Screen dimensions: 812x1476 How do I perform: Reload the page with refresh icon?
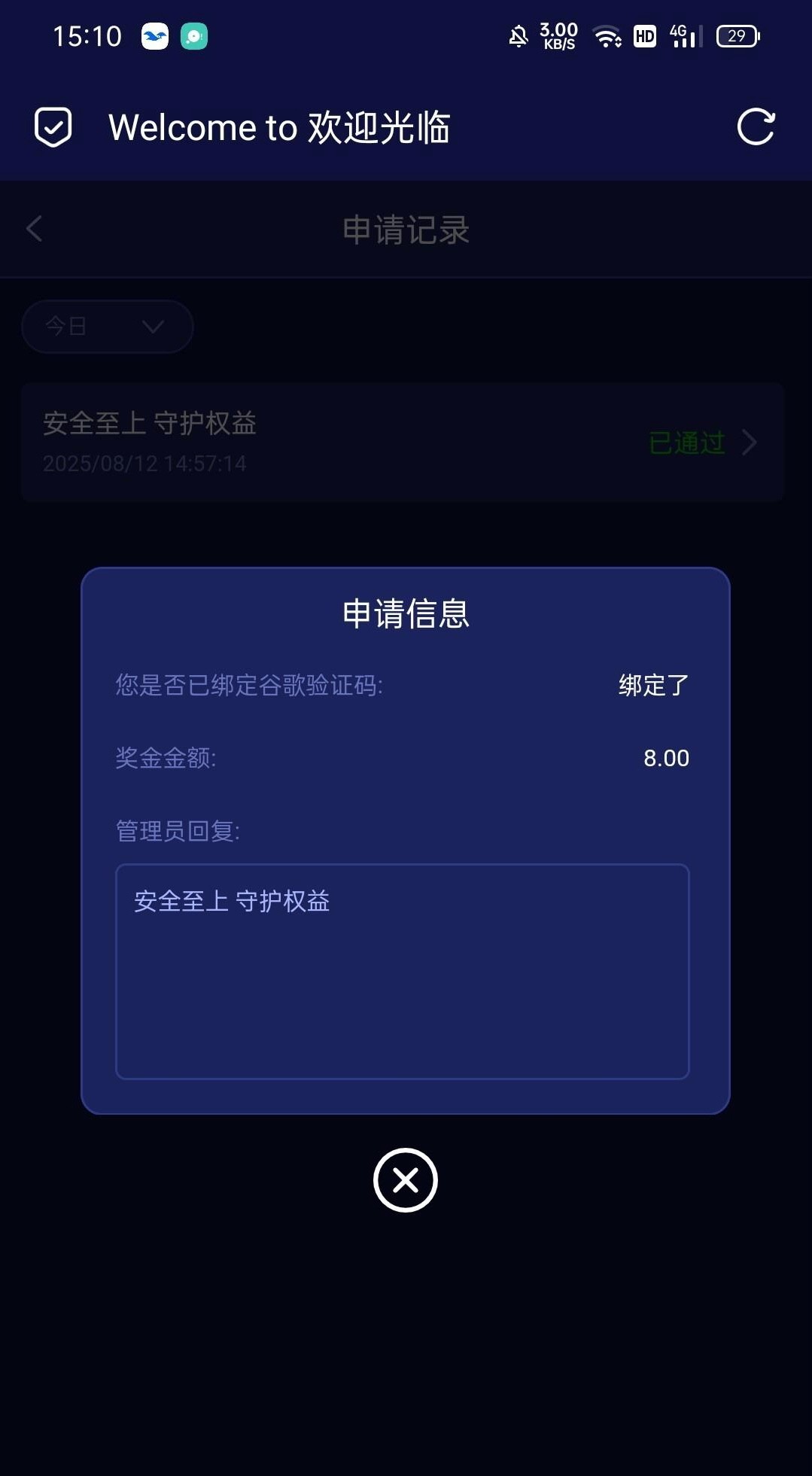point(756,126)
